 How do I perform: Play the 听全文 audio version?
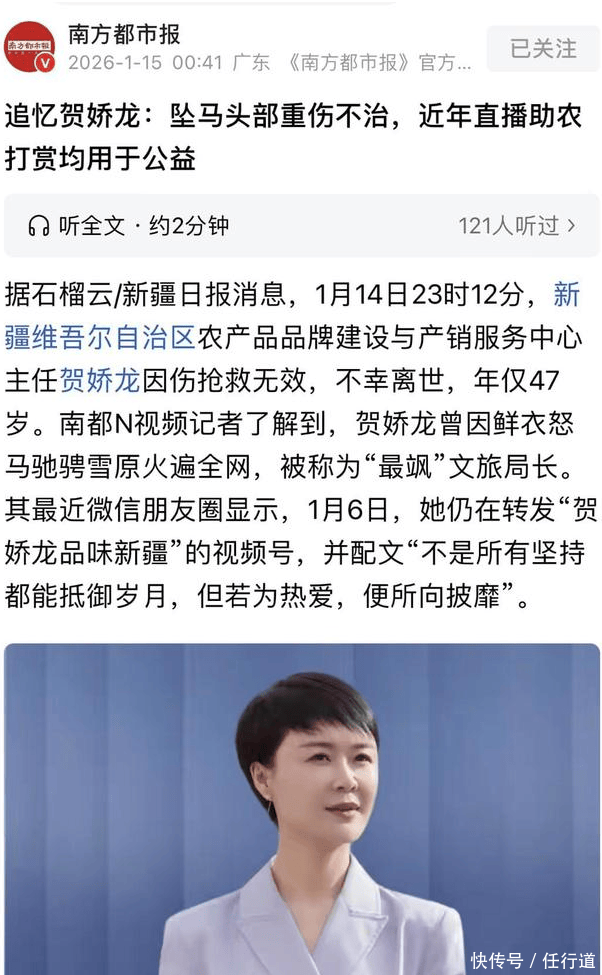tap(128, 226)
